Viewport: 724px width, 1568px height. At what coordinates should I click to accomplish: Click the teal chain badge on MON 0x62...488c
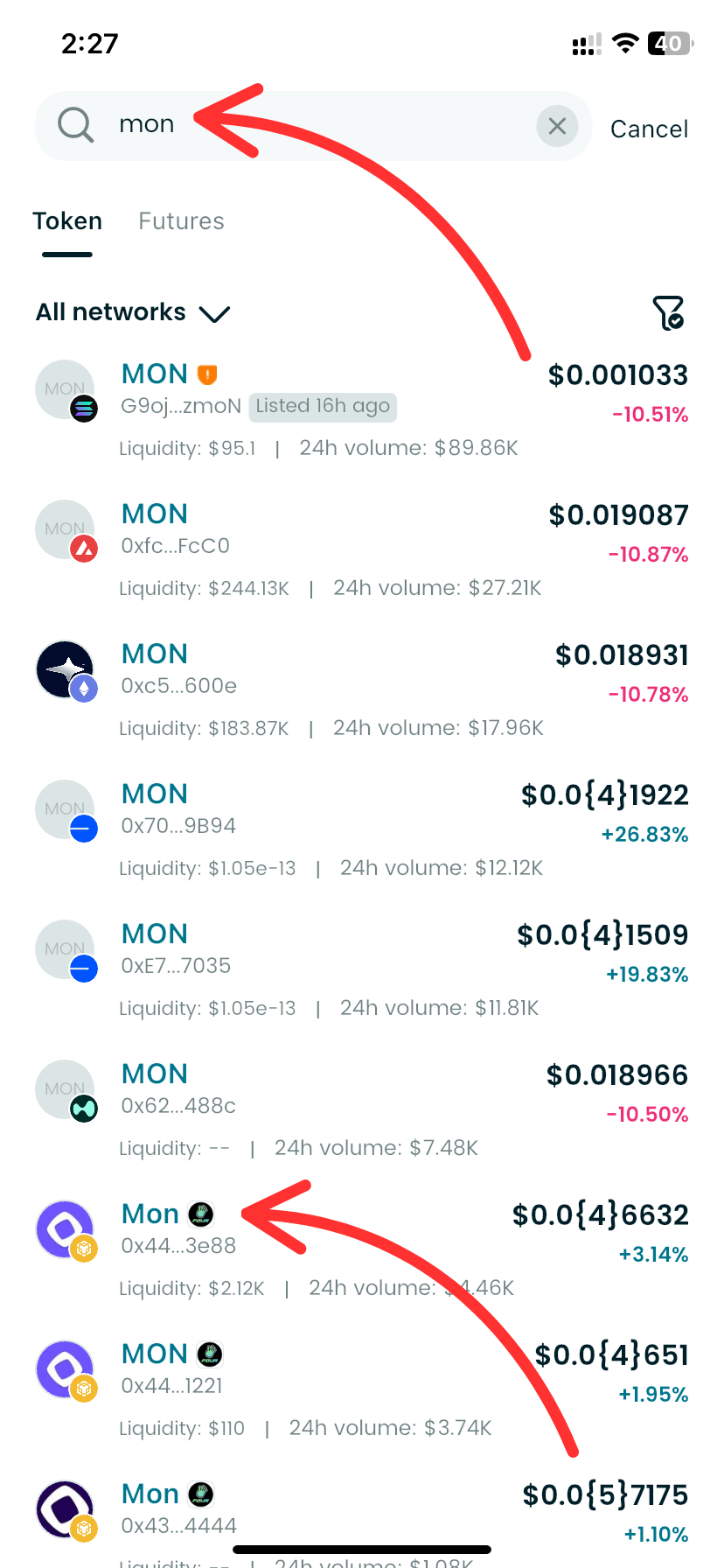(81, 1107)
